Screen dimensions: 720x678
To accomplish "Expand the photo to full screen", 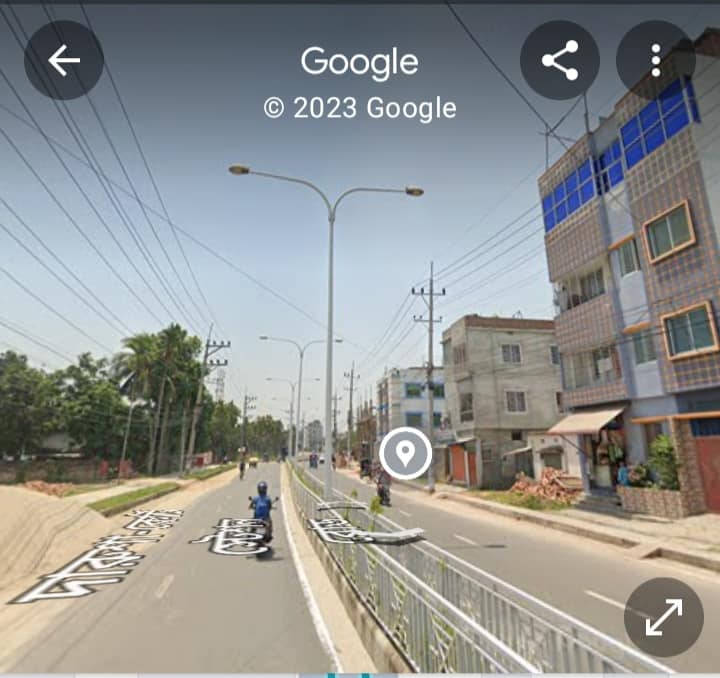I will coord(664,617).
